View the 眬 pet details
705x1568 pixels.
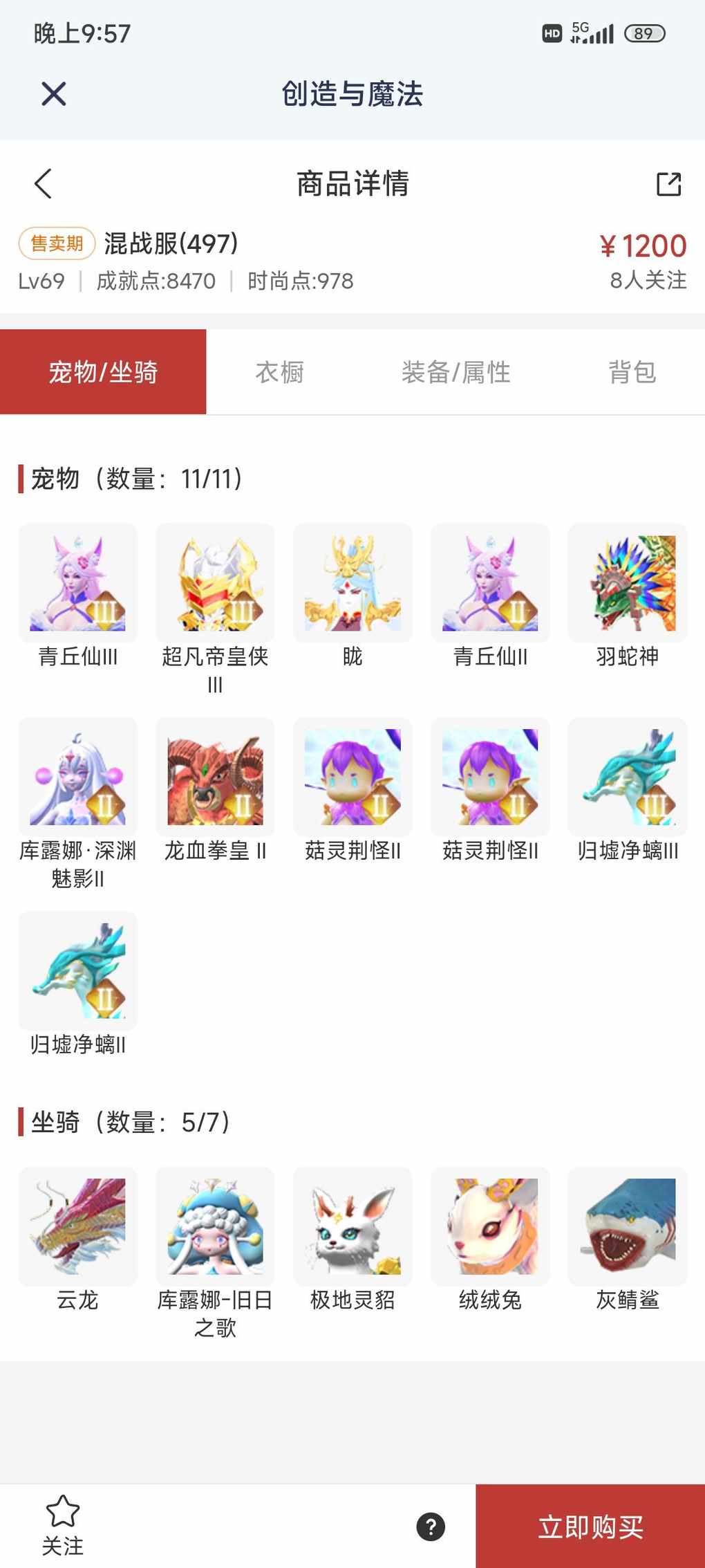[x=352, y=583]
